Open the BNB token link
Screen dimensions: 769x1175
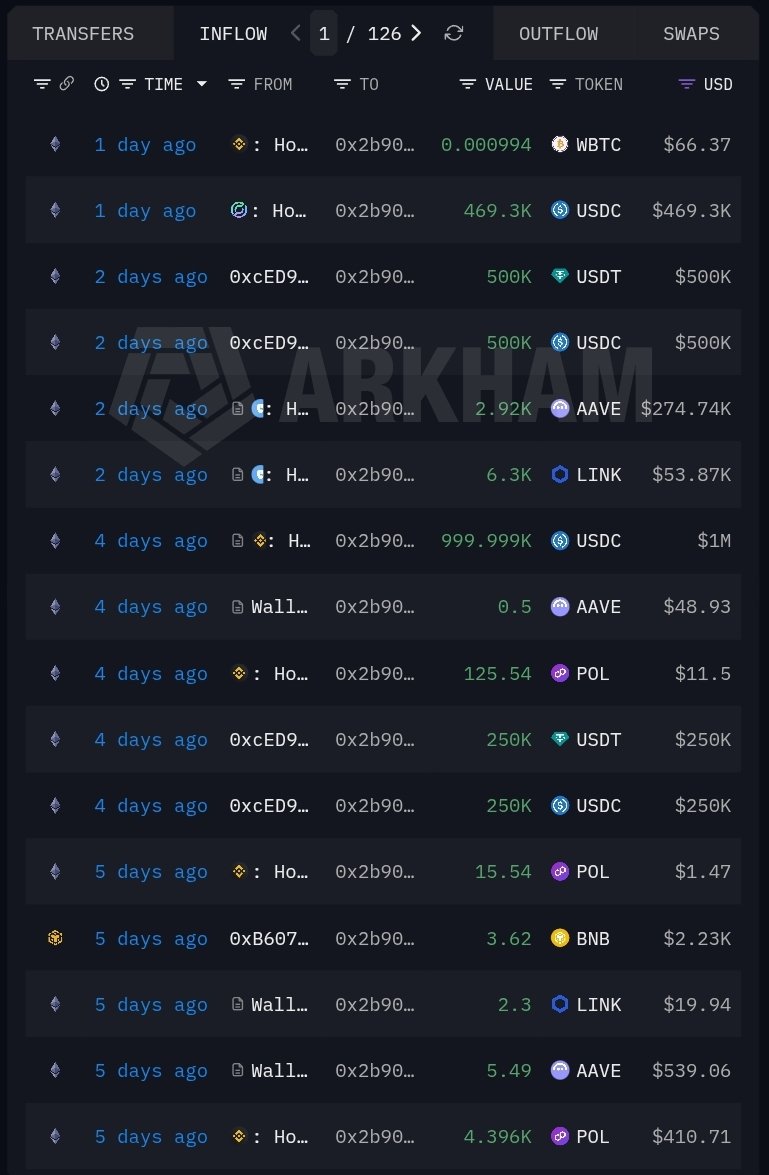pyautogui.click(x=592, y=939)
